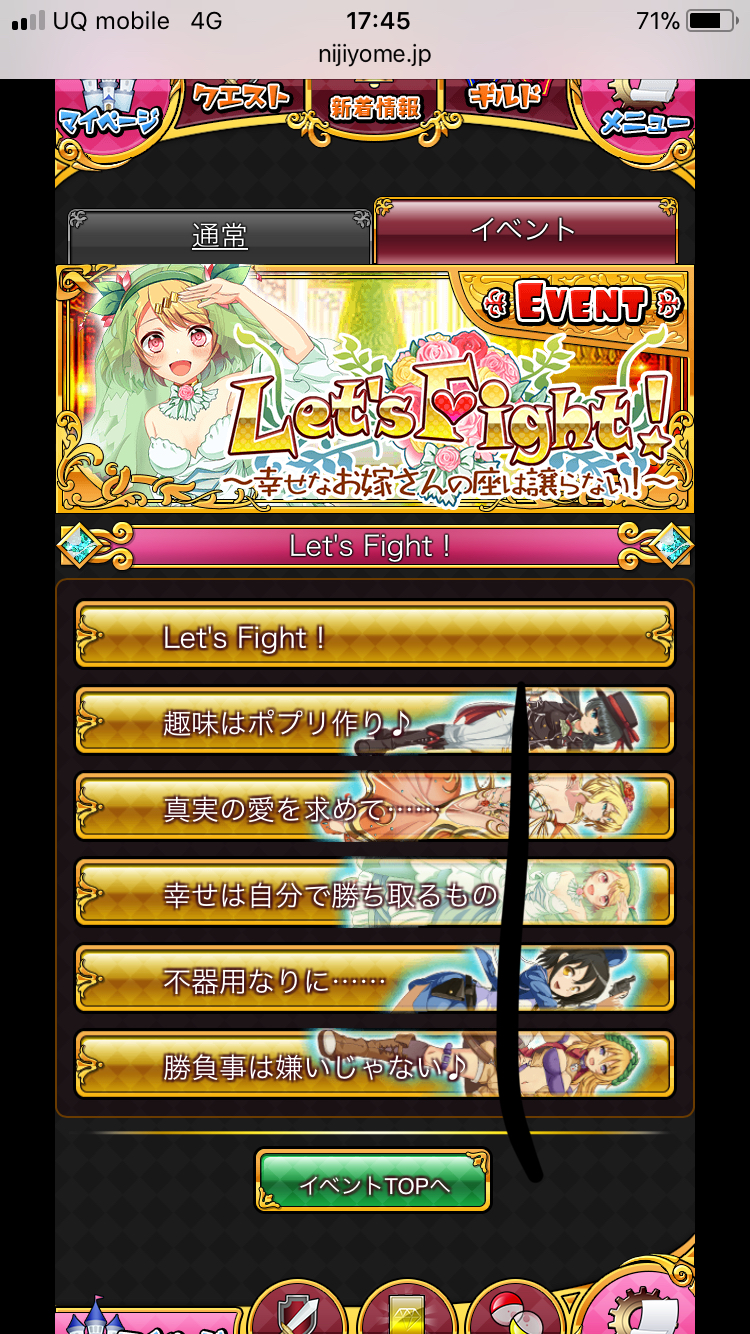Open the Let's Fight event banner

pyautogui.click(x=375, y=390)
